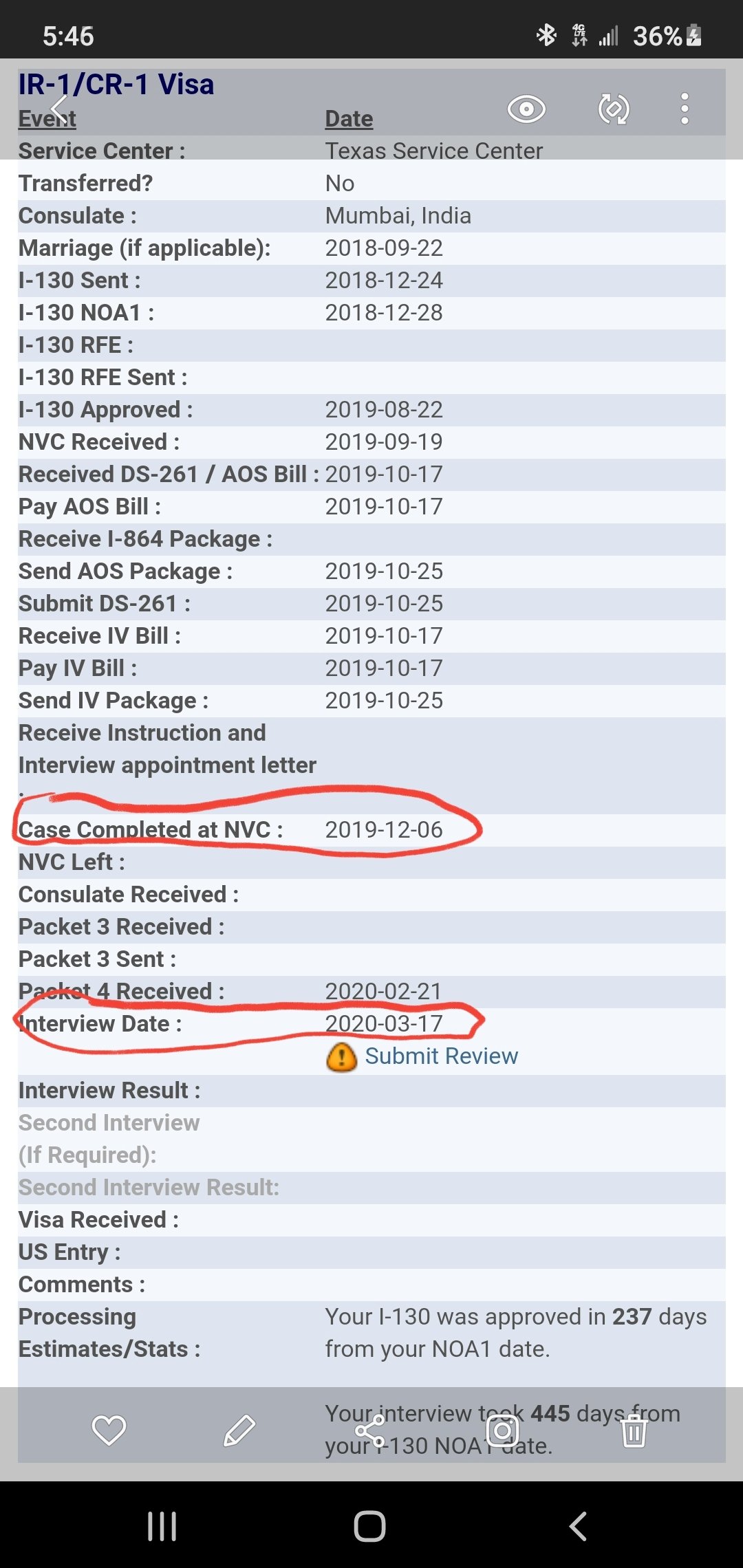Tap the rotate icon in top toolbar
The image size is (743, 1568).
[613, 109]
